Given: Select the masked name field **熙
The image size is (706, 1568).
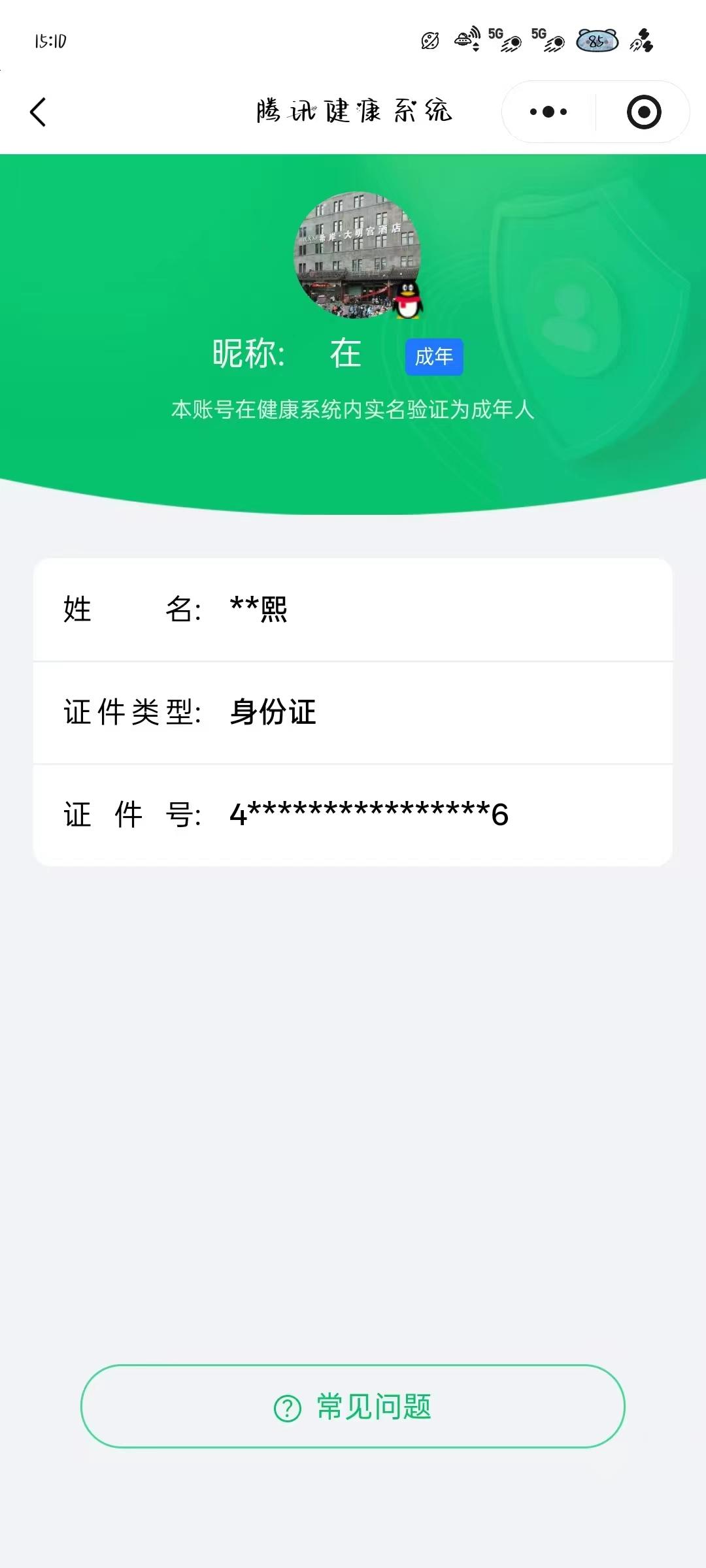Looking at the screenshot, I should click(260, 609).
